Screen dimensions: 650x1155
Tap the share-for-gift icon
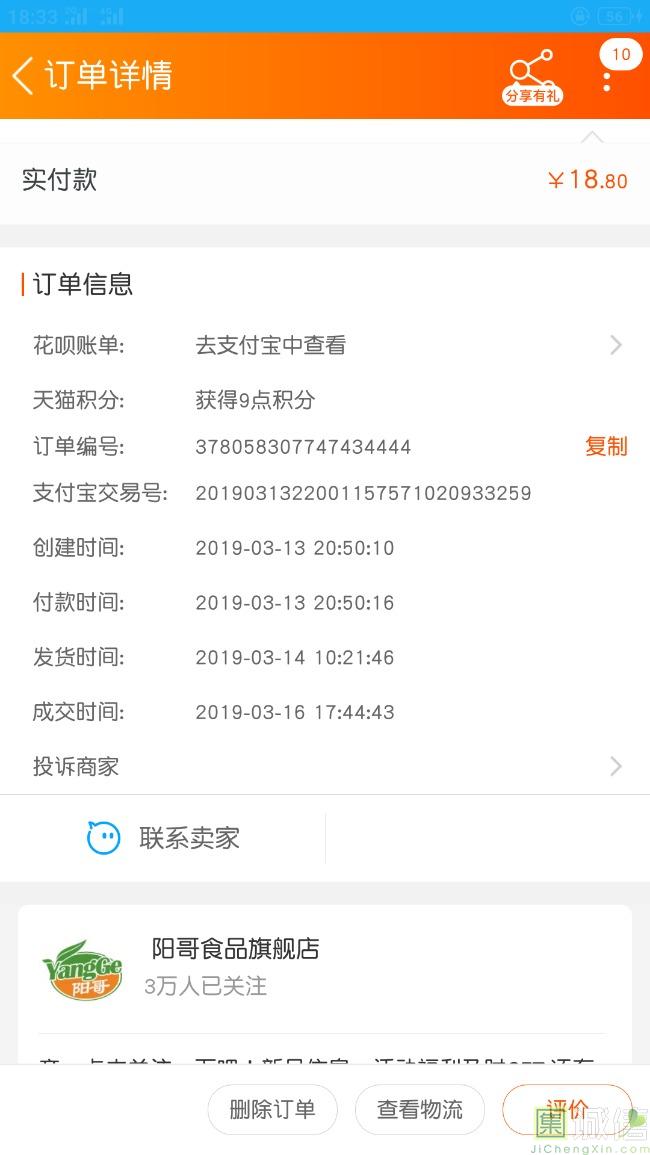[x=532, y=76]
